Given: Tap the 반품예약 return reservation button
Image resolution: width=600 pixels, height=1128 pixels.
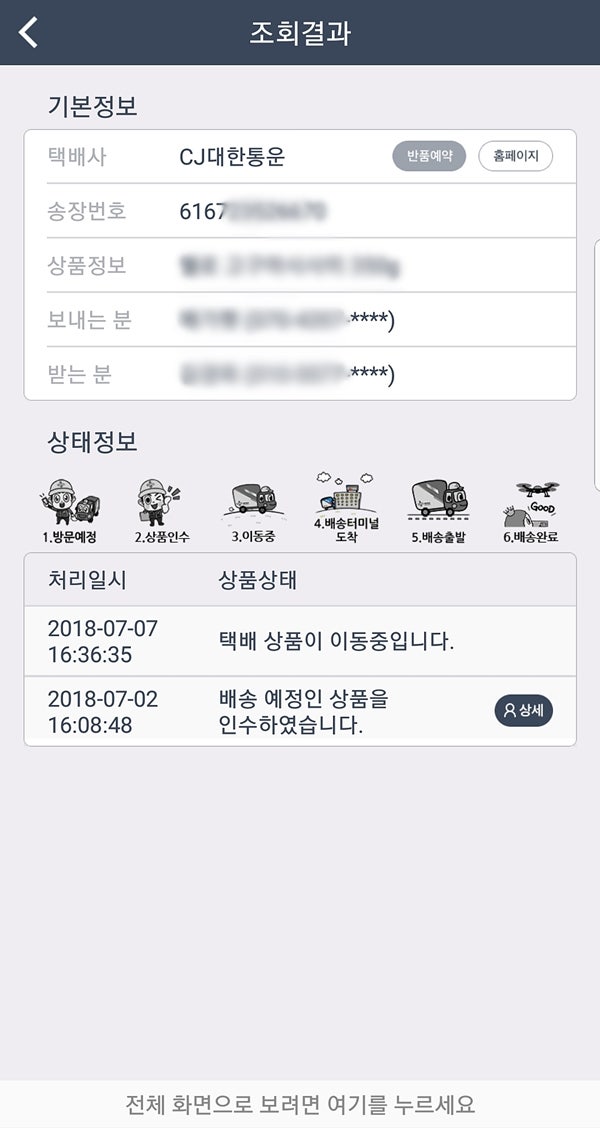Looking at the screenshot, I should 429,156.
